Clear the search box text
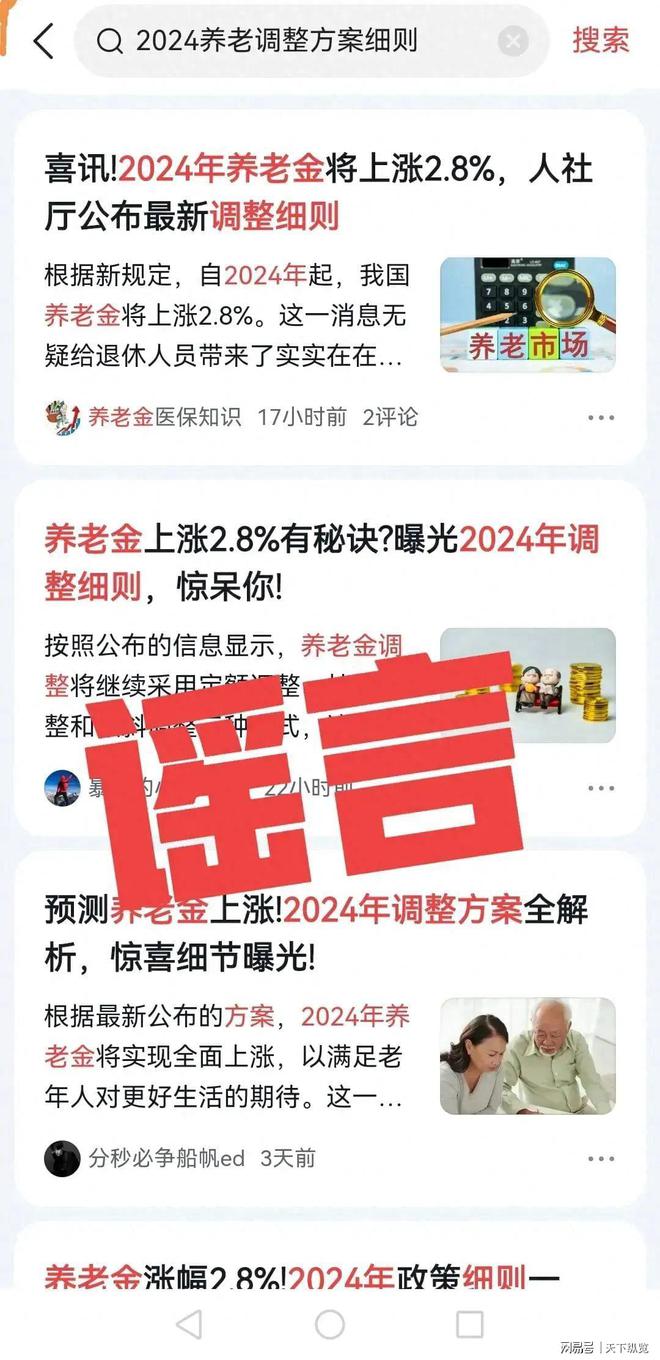The height and width of the screenshot is (1360, 660). click(x=513, y=41)
